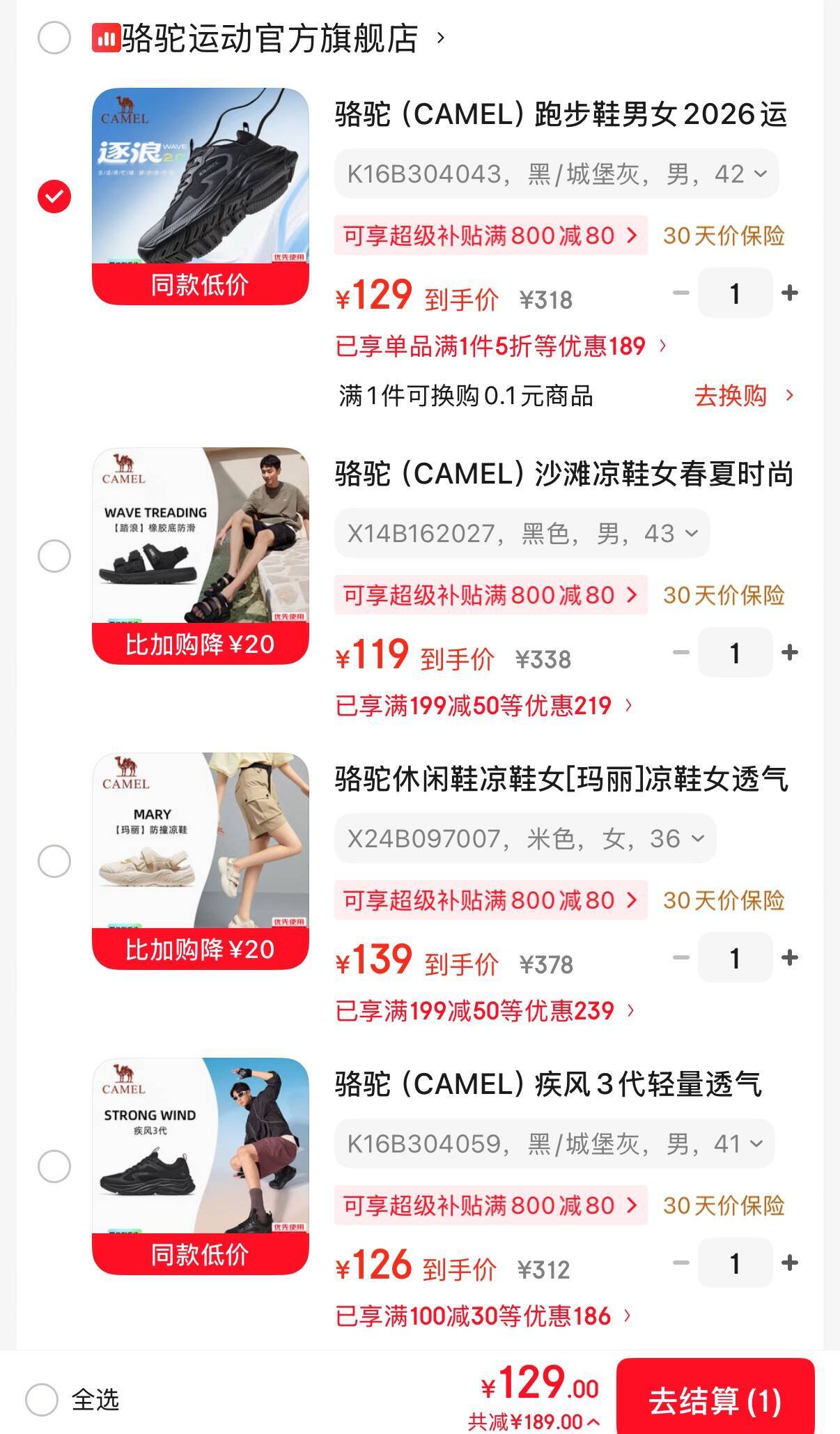Change spec X24B097007 米色 女 36

524,839
